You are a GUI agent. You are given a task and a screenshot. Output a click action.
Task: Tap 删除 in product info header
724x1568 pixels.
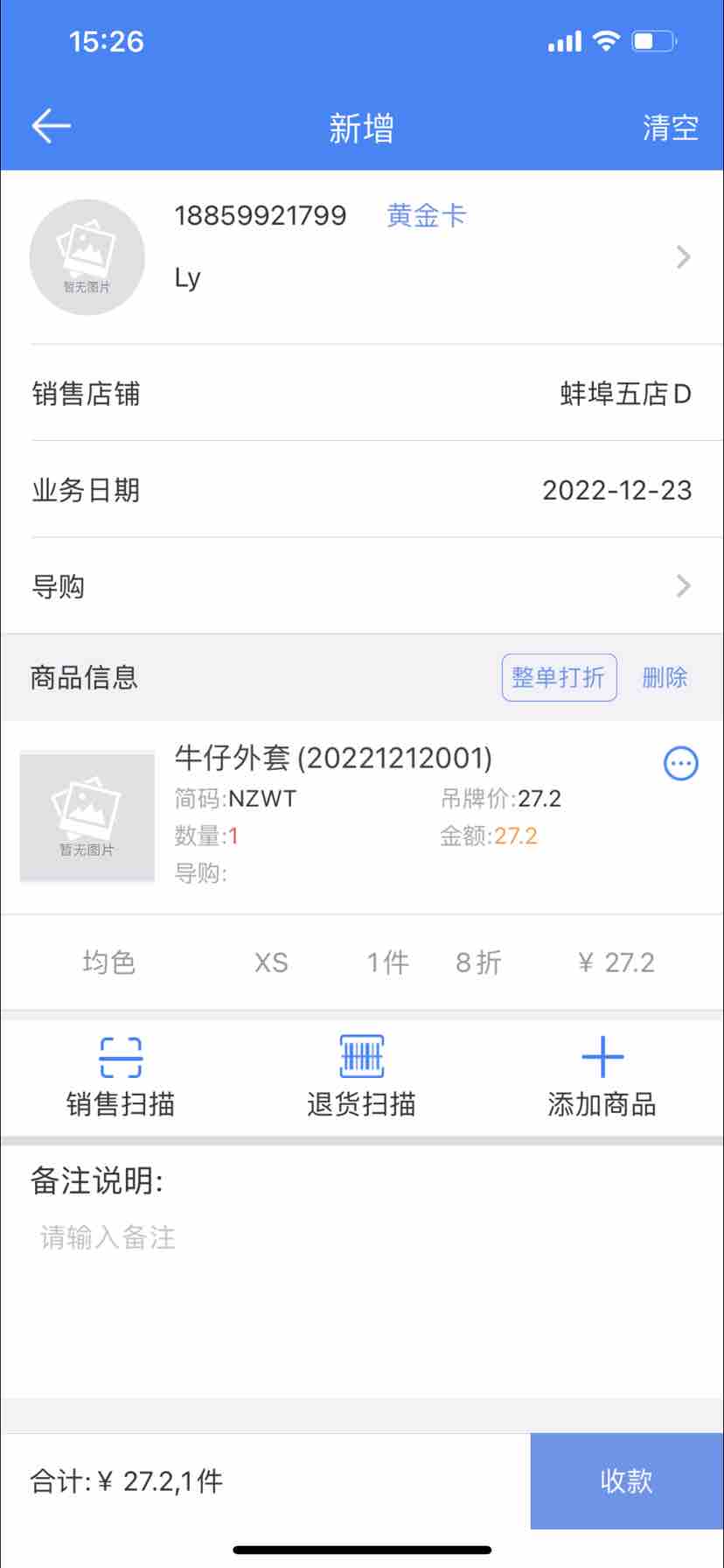coord(665,677)
